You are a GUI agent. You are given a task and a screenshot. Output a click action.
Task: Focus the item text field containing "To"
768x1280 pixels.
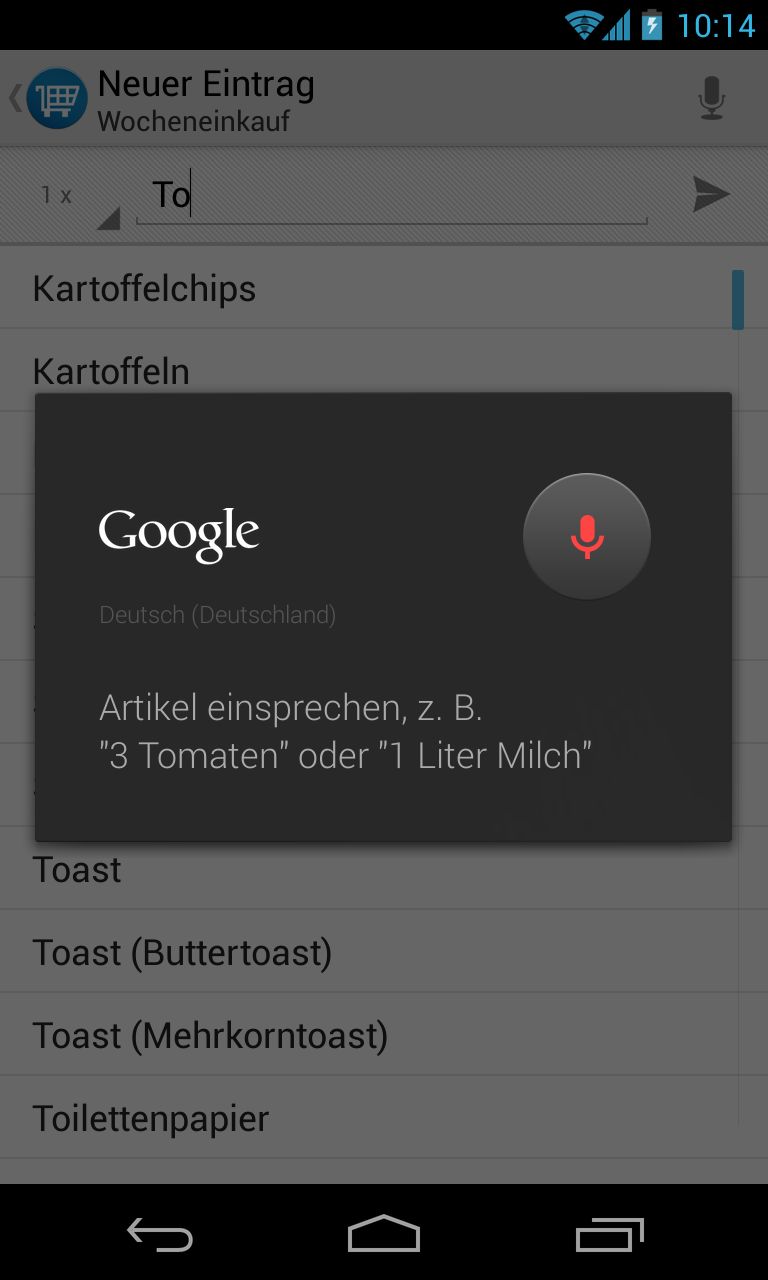tap(392, 196)
